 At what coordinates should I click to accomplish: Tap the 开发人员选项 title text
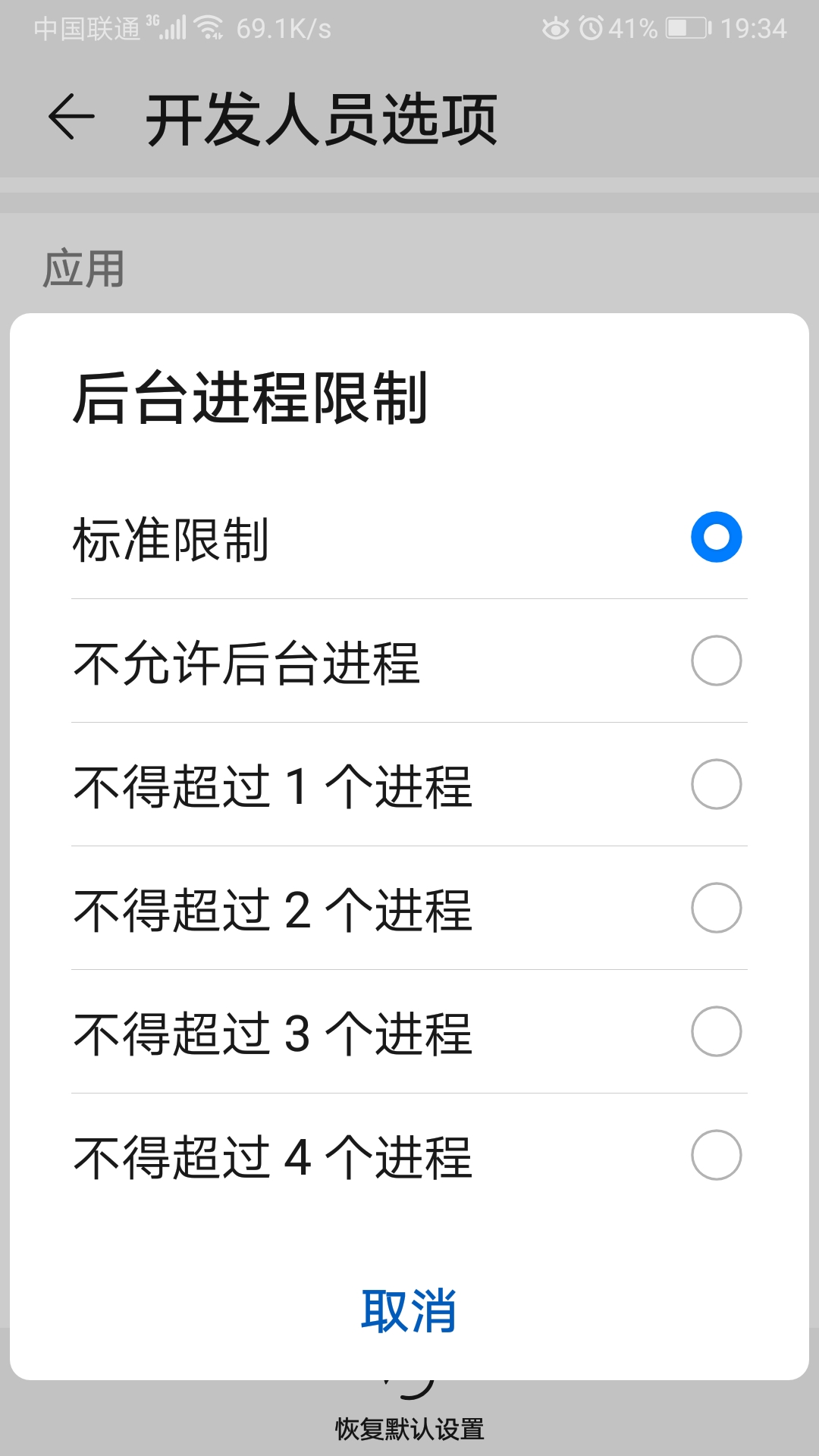coord(322,118)
